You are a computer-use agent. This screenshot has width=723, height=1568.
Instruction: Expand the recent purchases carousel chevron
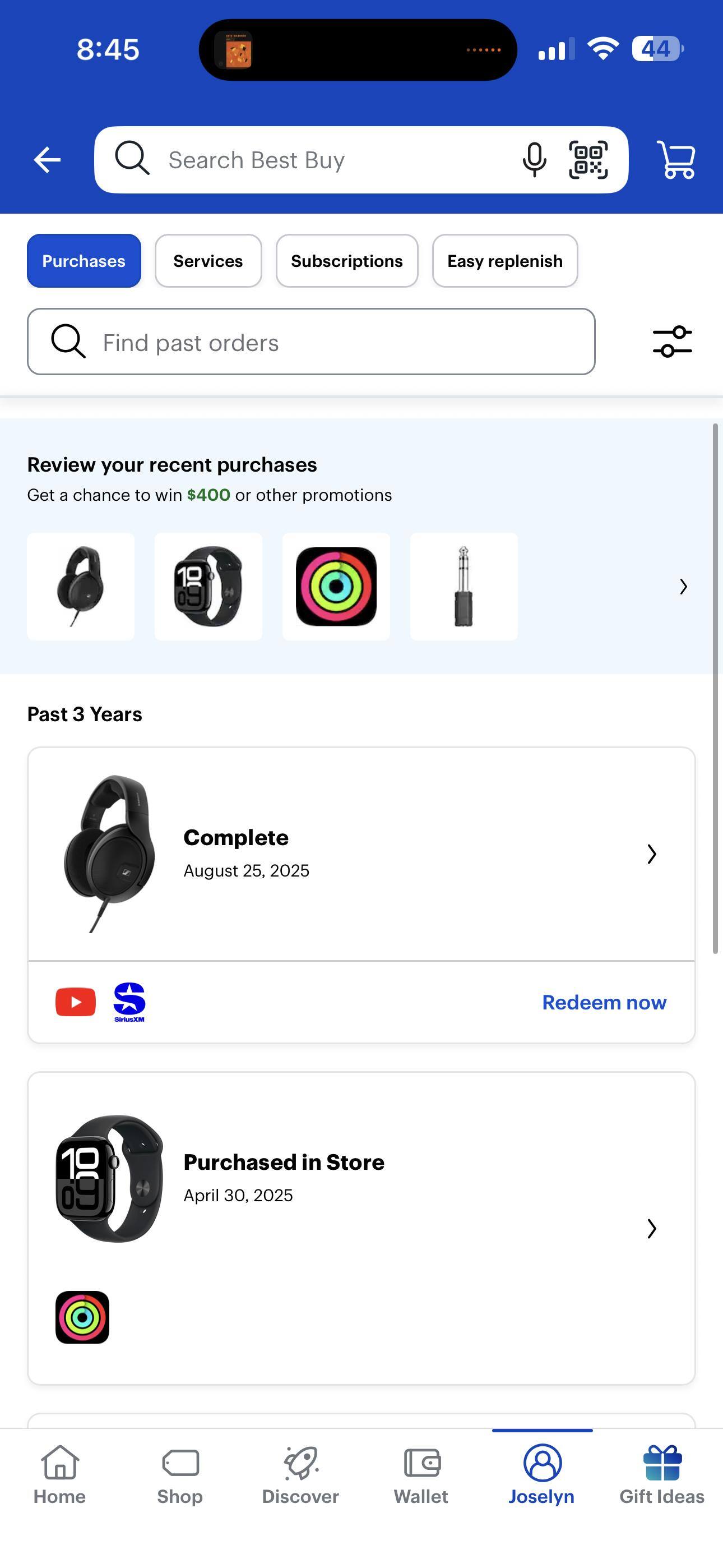point(683,587)
